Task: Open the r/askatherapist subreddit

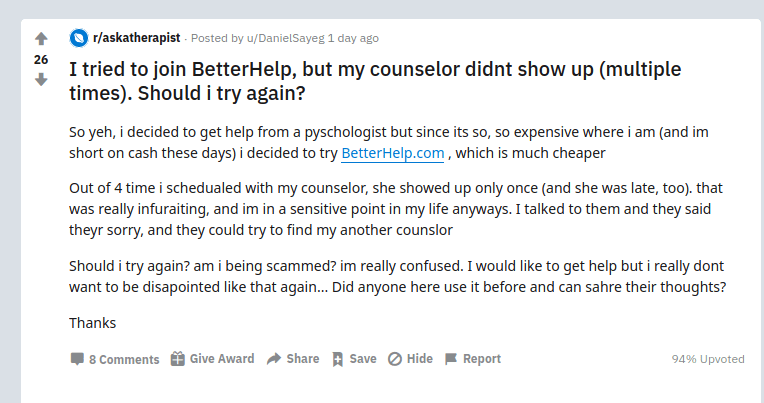Action: click(136, 38)
